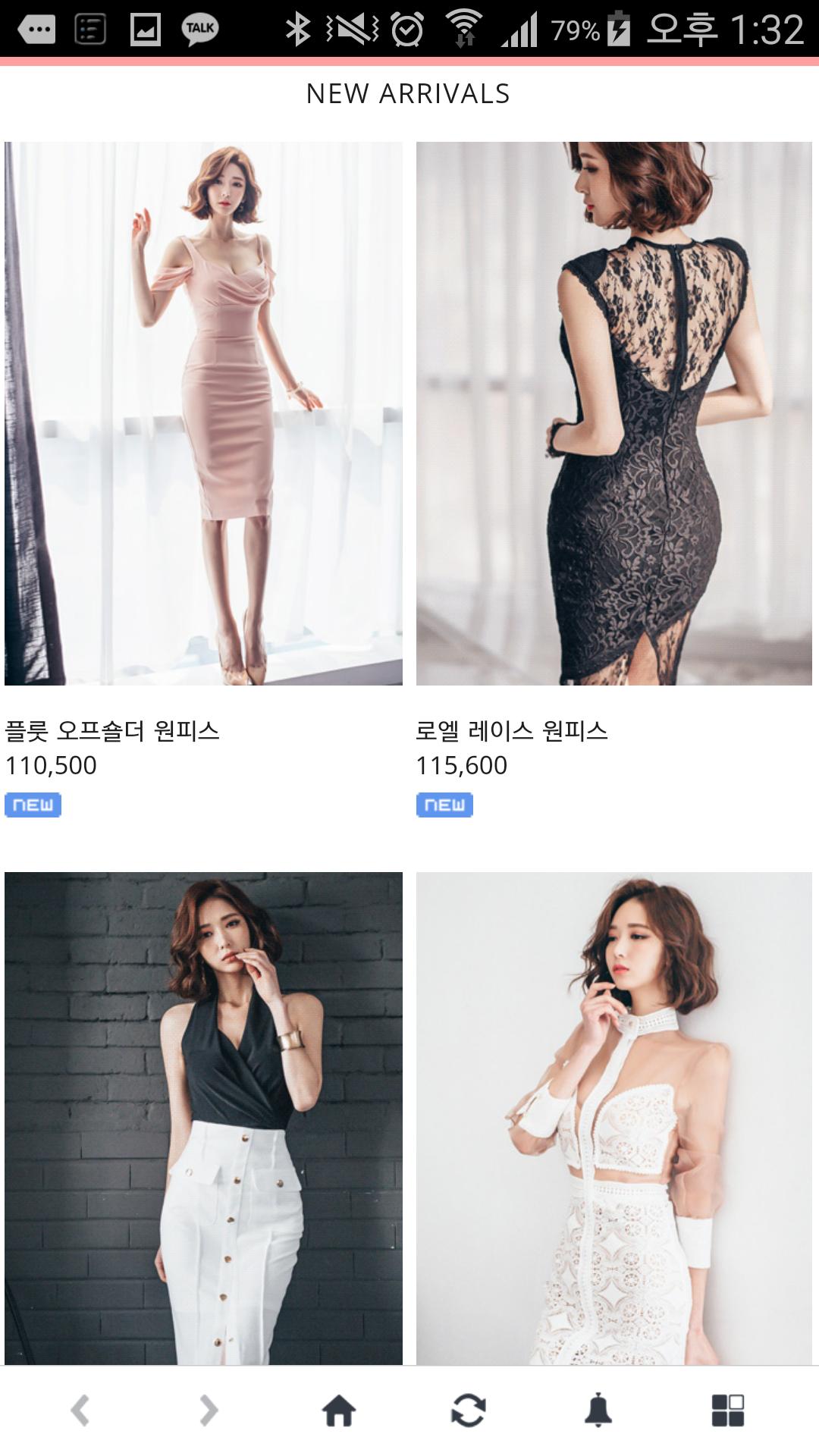Screen dimensions: 819x1456
Task: Open the pink off-shoulder dress product
Action: coord(203,413)
